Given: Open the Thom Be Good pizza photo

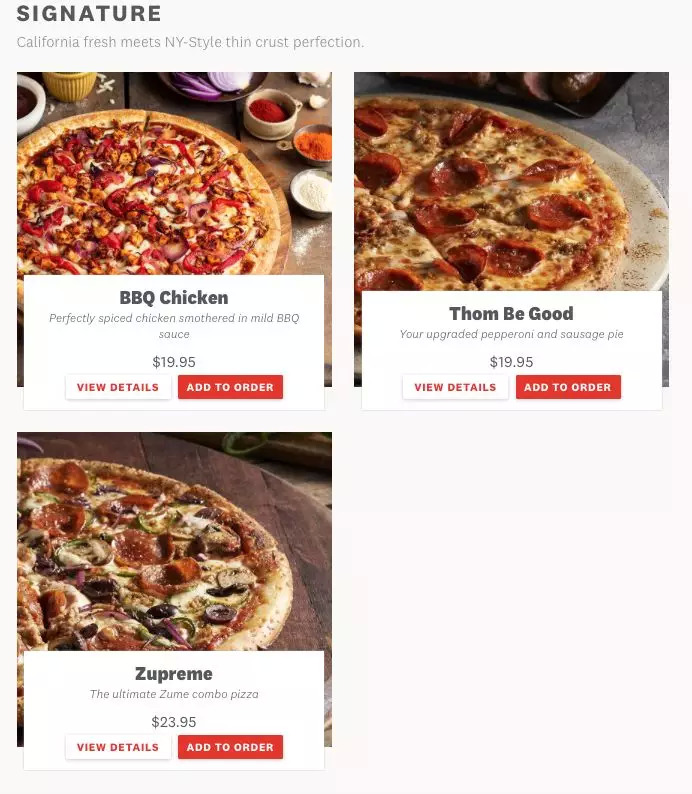Looking at the screenshot, I should click(x=511, y=180).
